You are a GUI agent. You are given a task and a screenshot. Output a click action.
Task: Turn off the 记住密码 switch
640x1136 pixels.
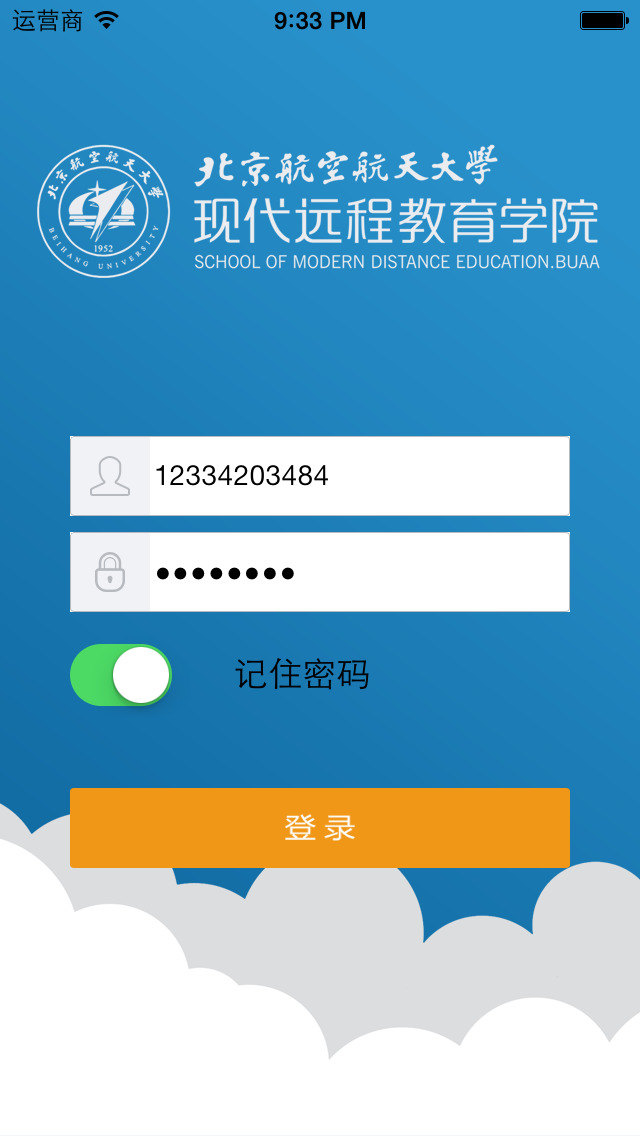[x=121, y=675]
